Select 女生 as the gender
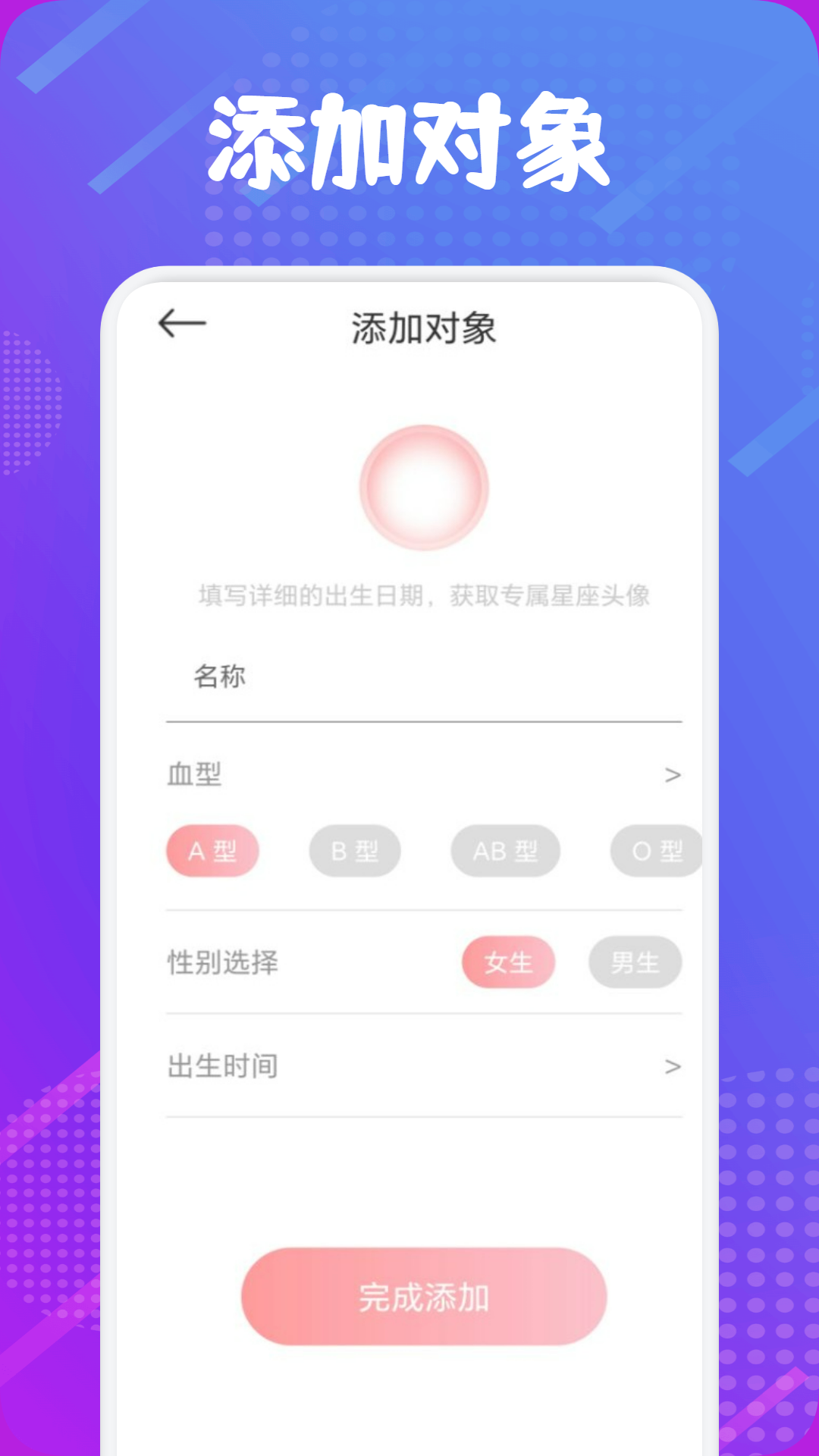 point(508,962)
